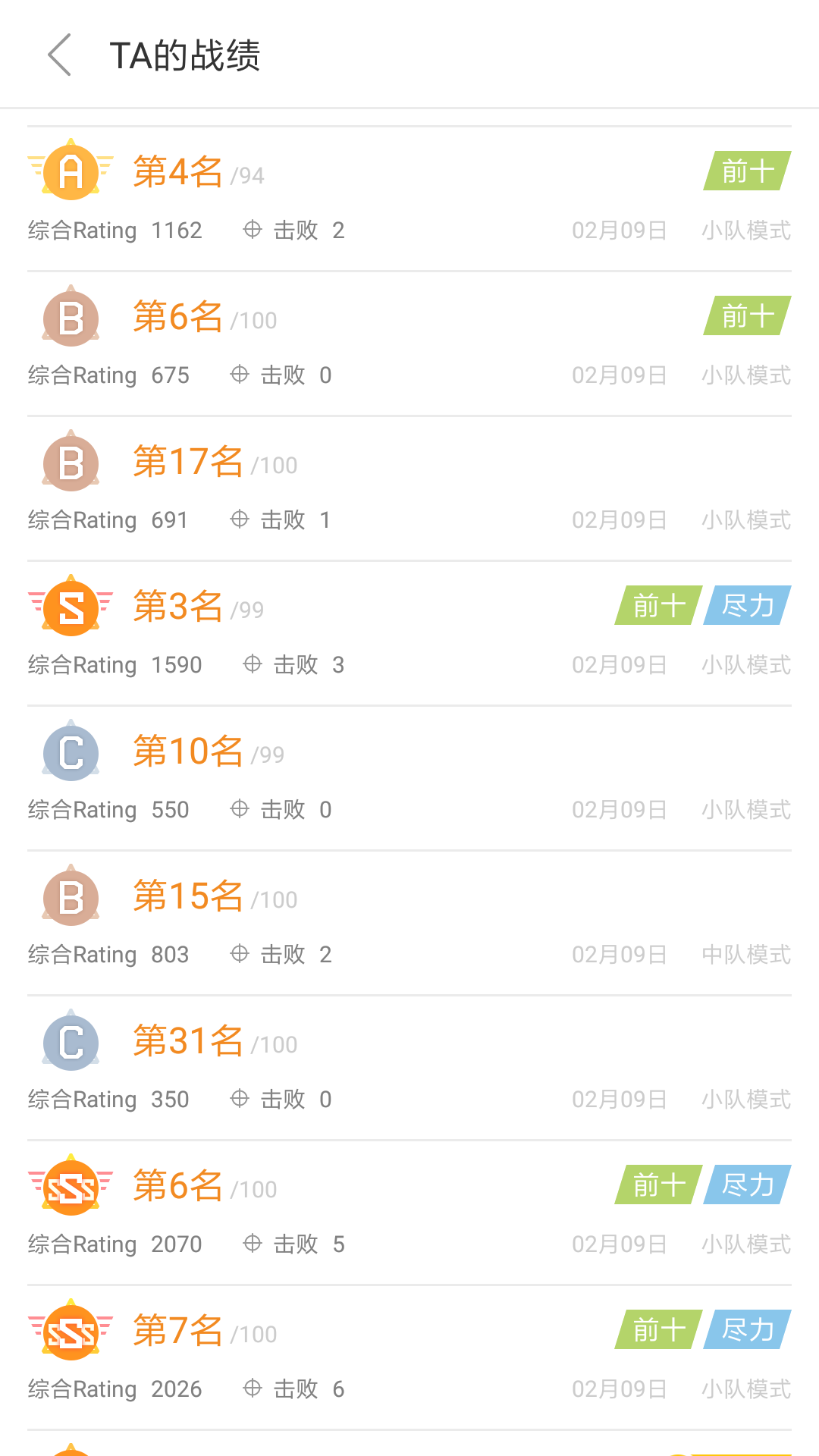View the 第31名 match record
This screenshot has width=819, height=1456.
coord(409,1068)
